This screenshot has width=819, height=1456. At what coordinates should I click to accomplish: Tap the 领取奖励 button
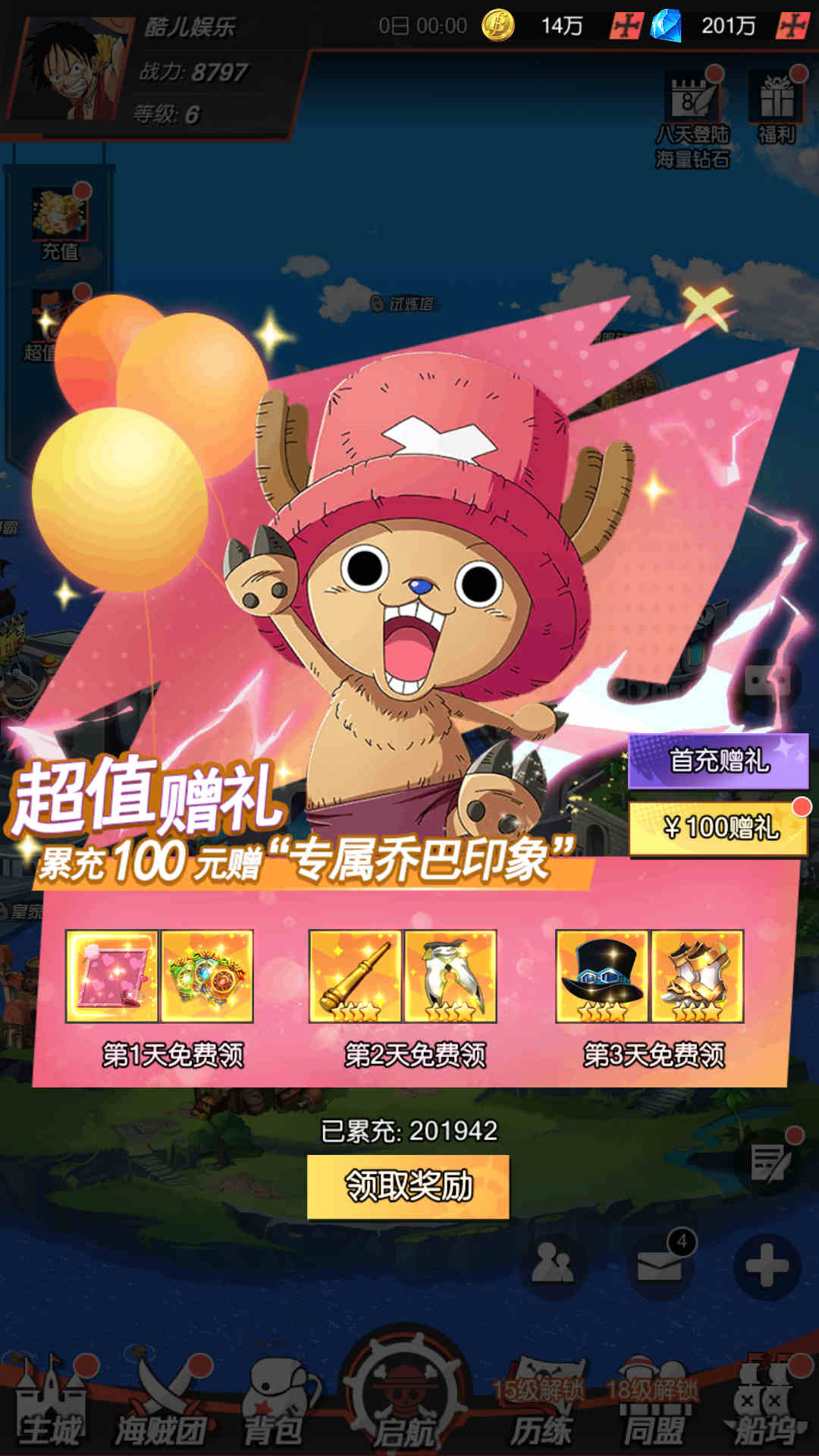408,1187
